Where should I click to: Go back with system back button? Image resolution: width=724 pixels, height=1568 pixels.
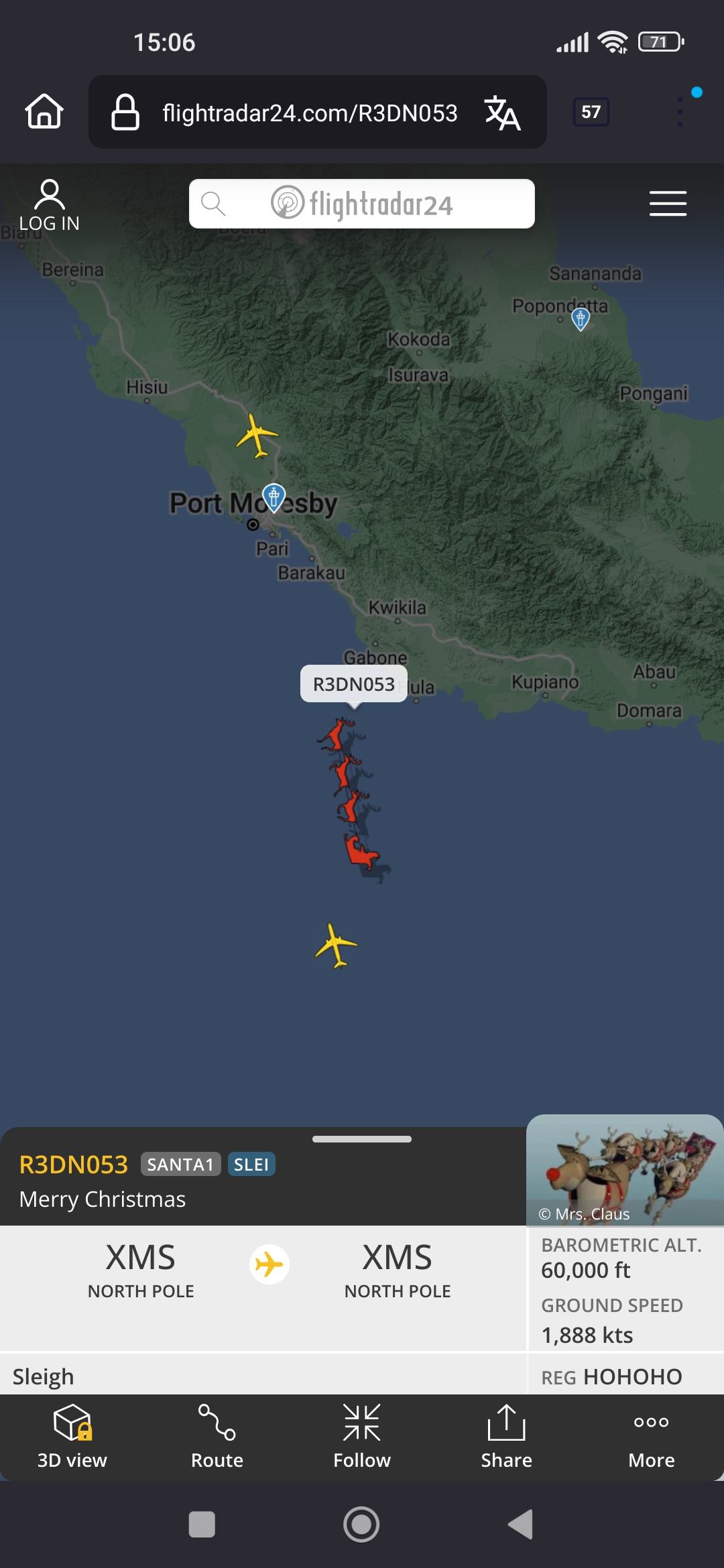pos(521,1524)
